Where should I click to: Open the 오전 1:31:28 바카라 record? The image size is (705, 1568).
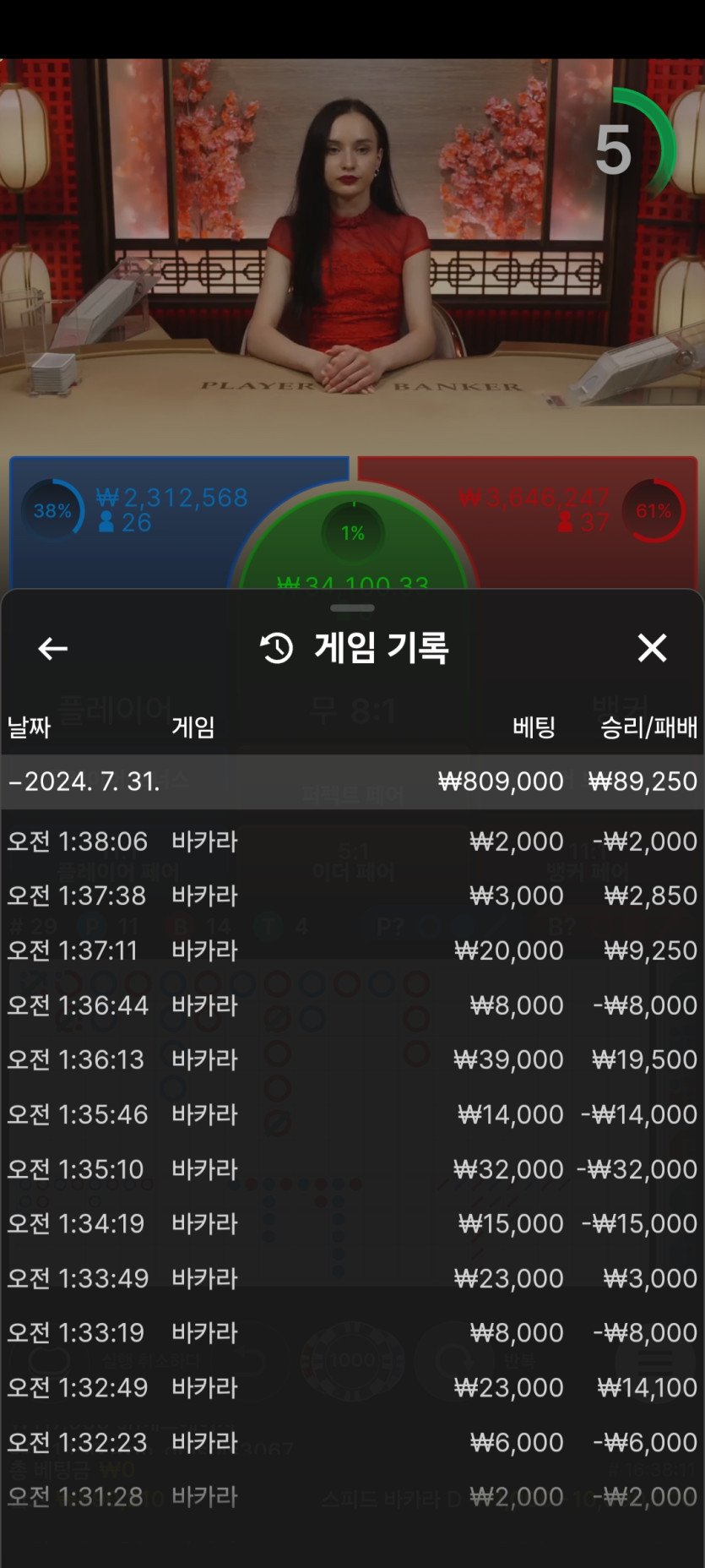click(x=352, y=1497)
